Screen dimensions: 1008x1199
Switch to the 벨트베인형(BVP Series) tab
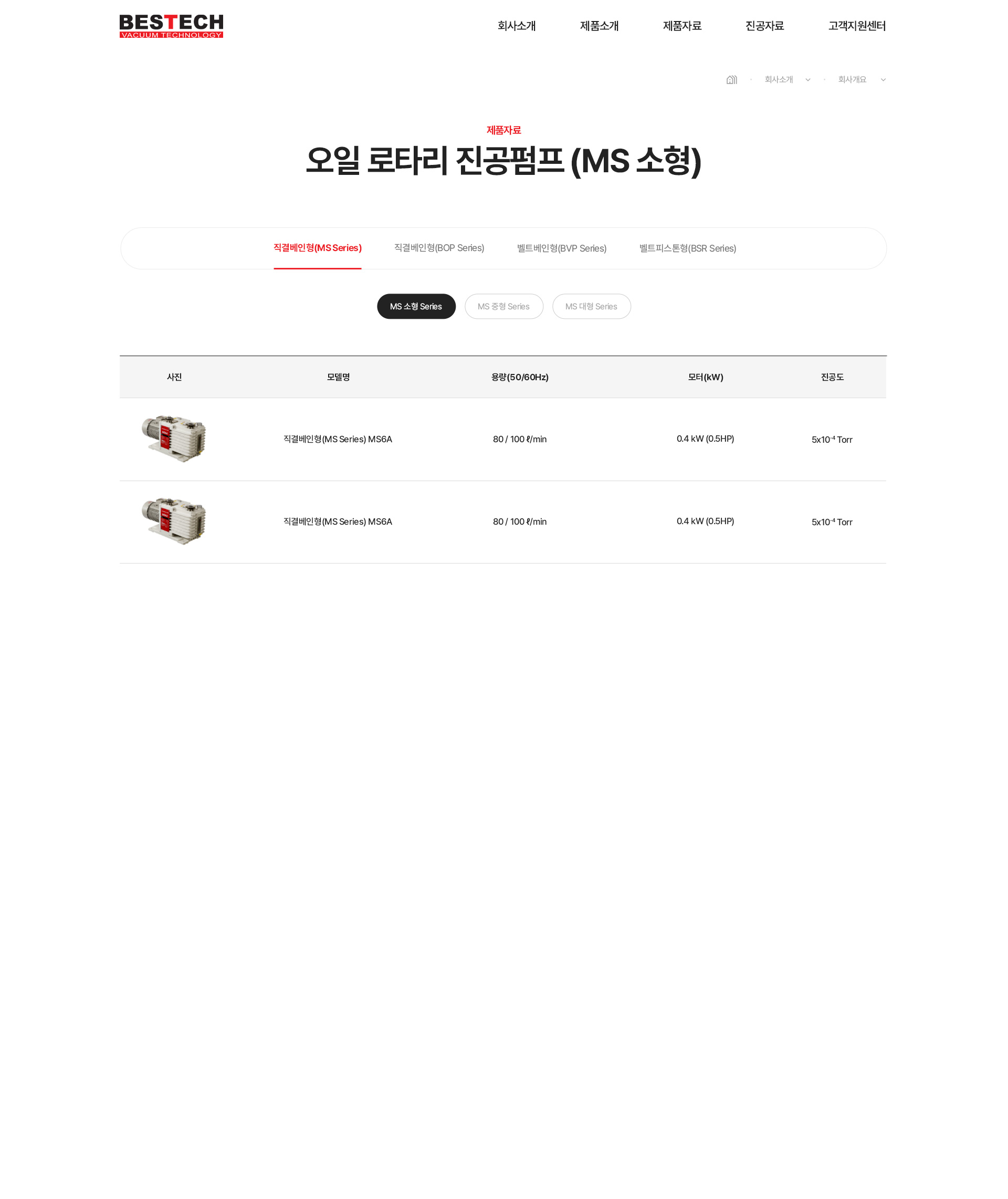(561, 248)
